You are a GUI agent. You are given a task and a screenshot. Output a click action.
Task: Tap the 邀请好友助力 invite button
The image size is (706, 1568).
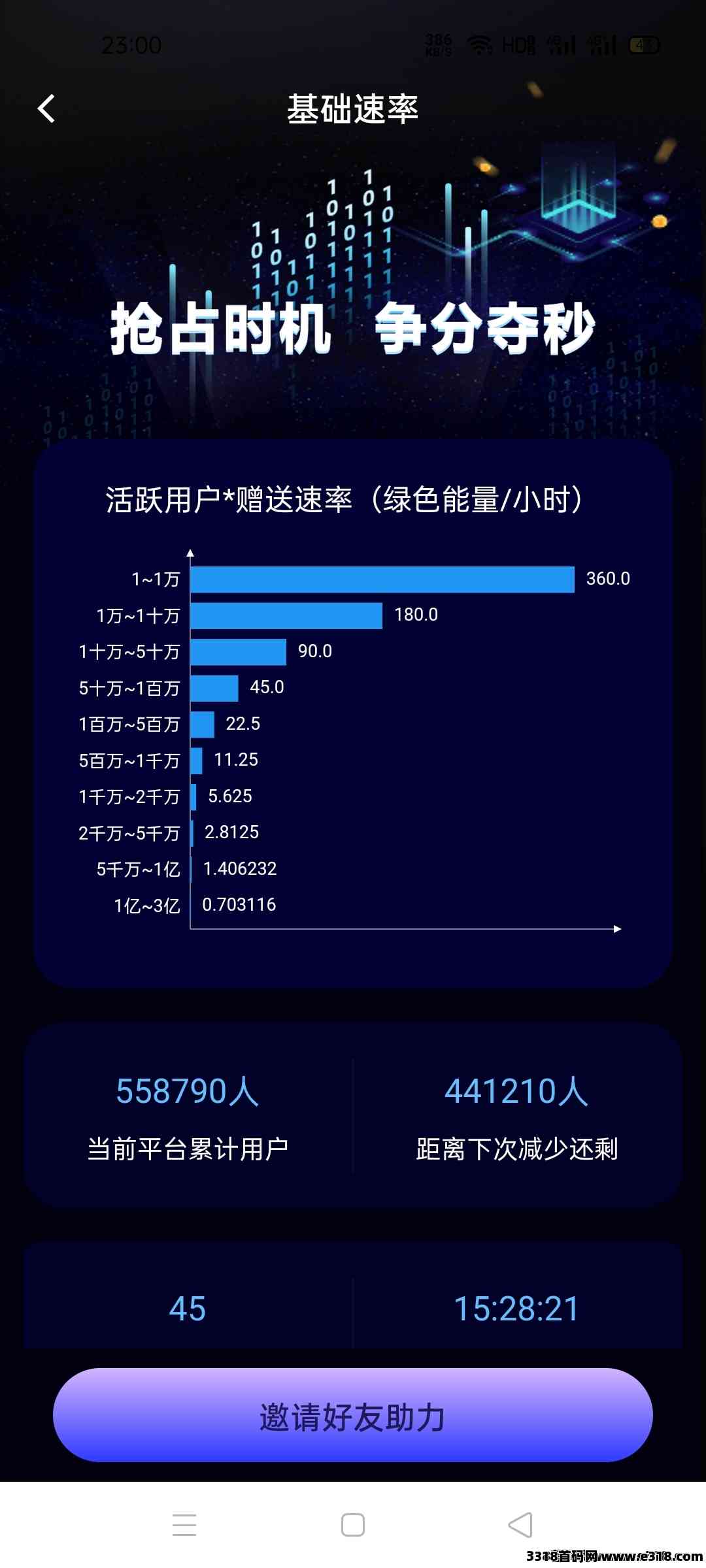click(x=353, y=1414)
